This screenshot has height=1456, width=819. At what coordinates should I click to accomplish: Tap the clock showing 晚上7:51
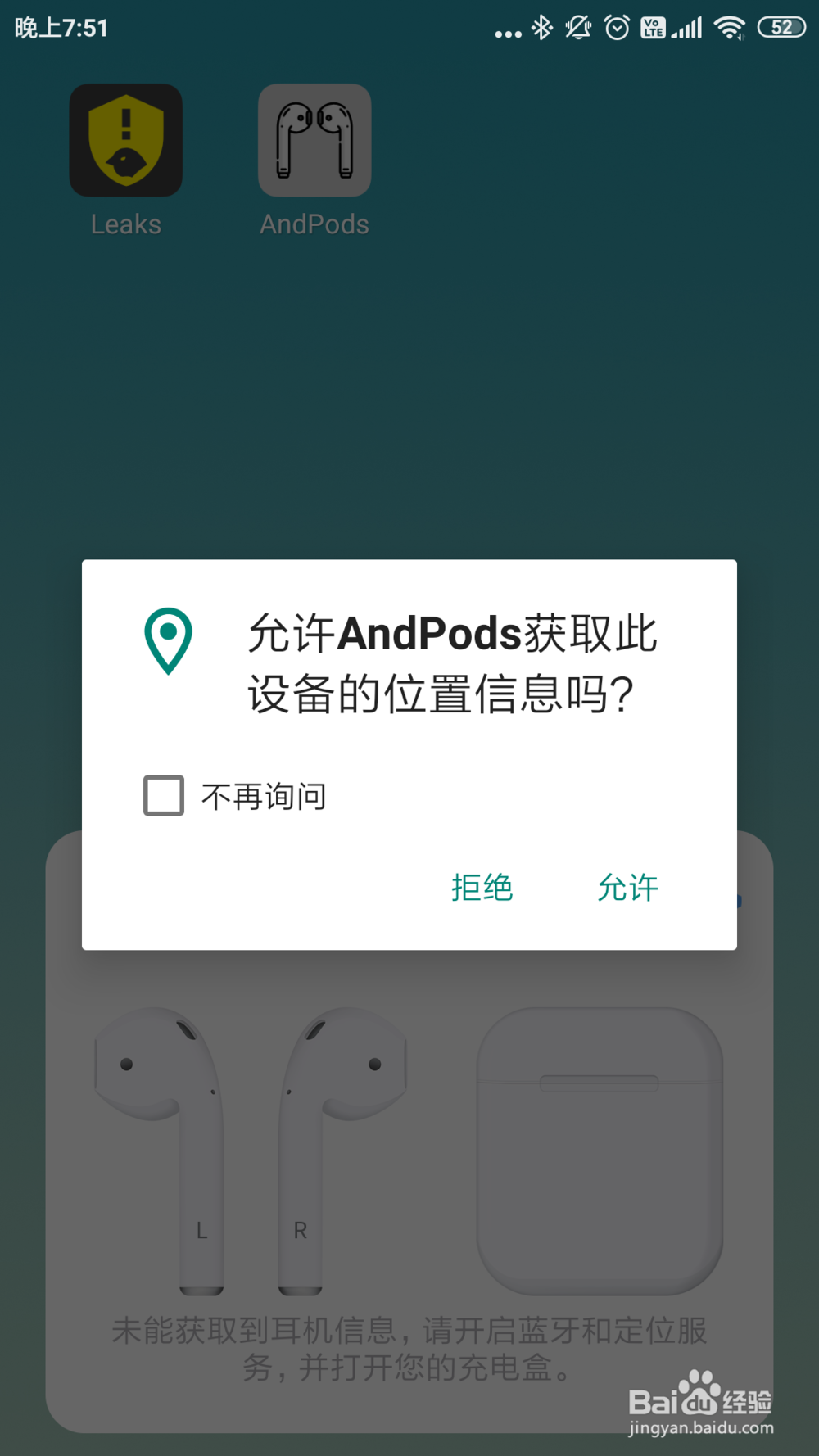click(x=63, y=27)
